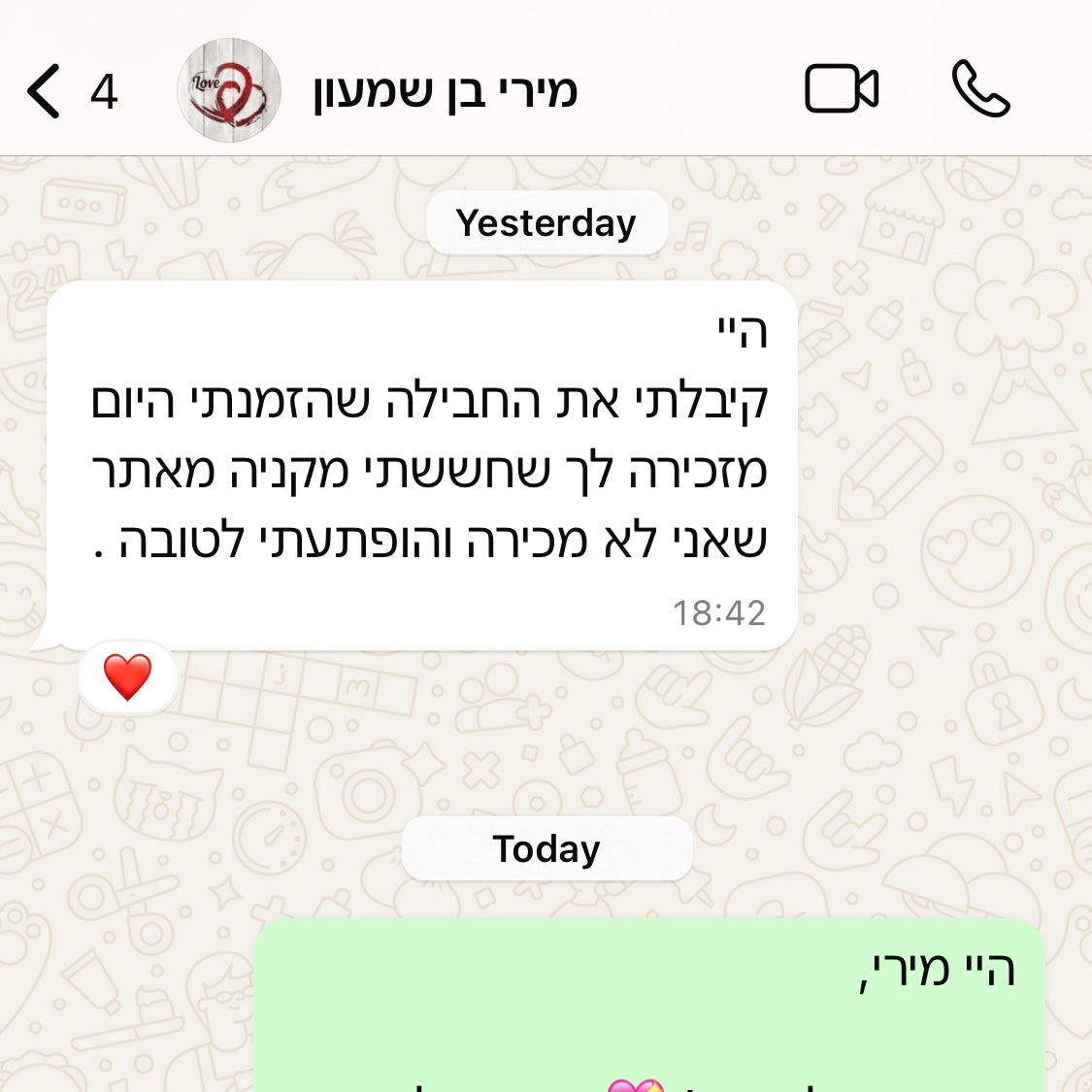Start a video call with מירי בן שמעון
Viewport: 1092px width, 1092px height.
click(842, 89)
